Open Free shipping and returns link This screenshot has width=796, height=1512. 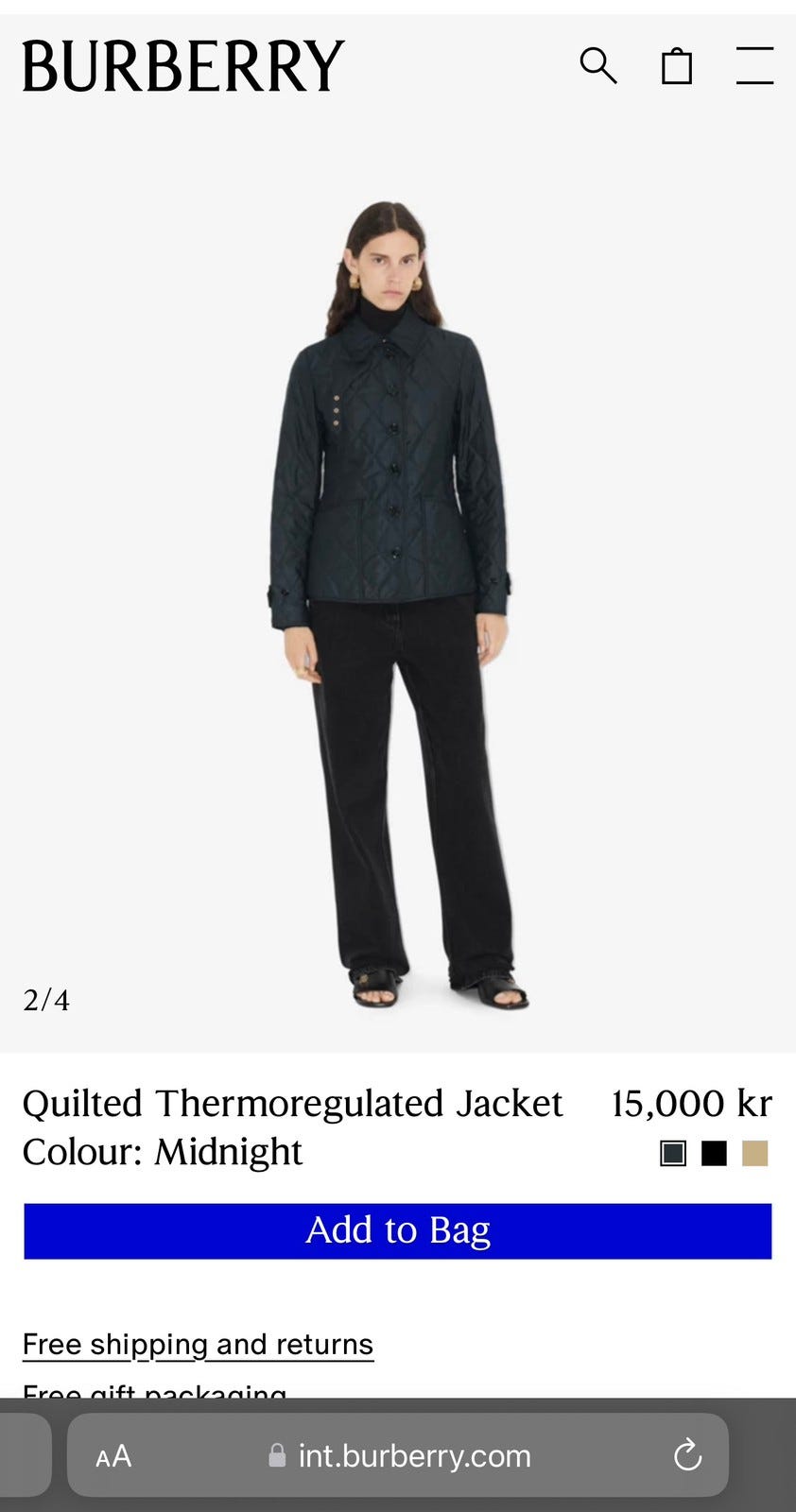(x=198, y=1344)
